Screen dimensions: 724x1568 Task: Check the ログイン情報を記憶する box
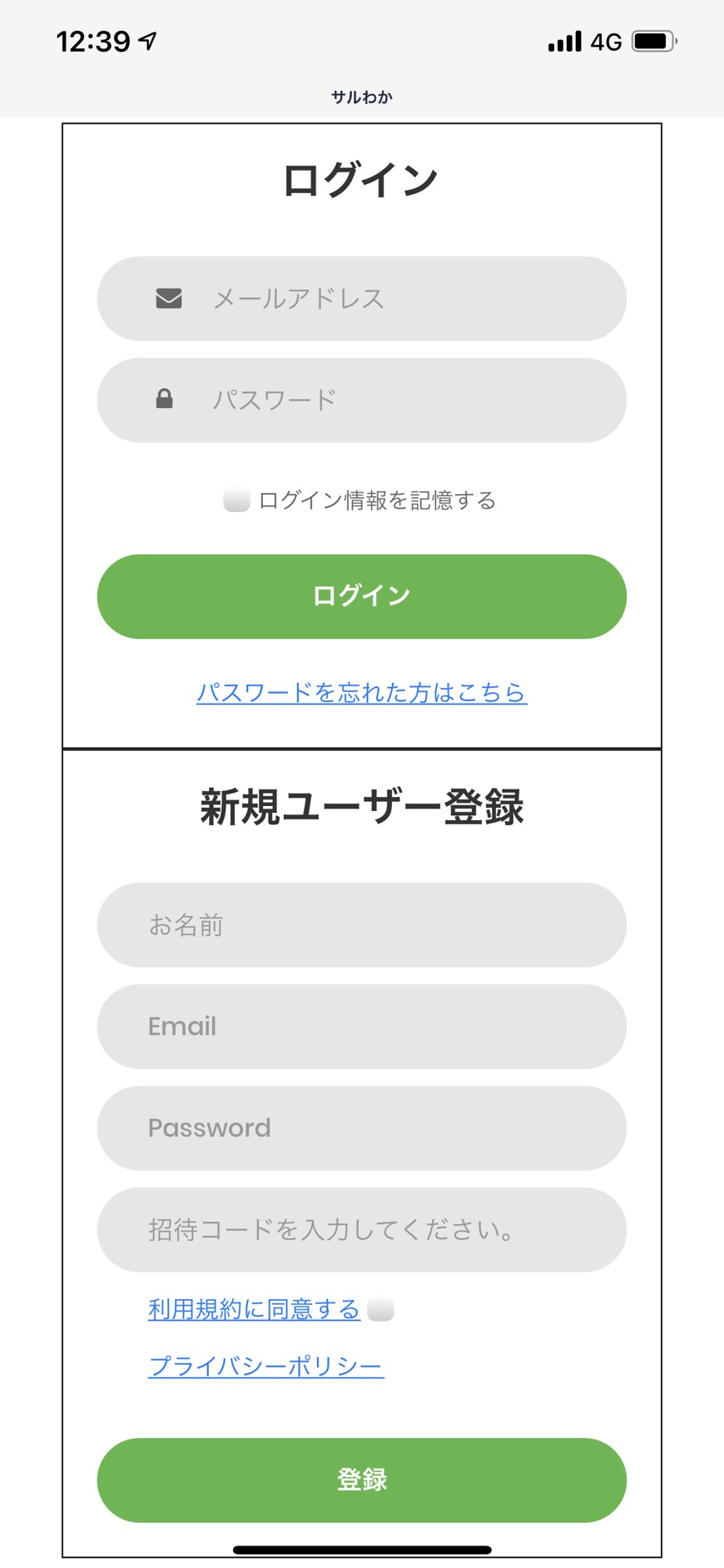(236, 500)
